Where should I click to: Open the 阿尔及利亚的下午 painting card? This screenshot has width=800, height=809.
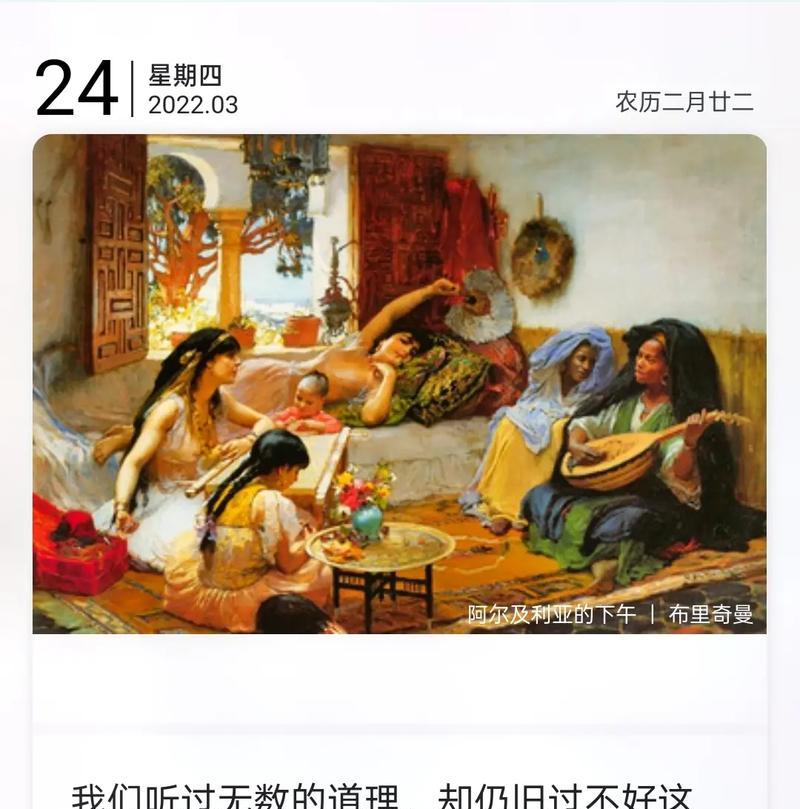click(400, 384)
